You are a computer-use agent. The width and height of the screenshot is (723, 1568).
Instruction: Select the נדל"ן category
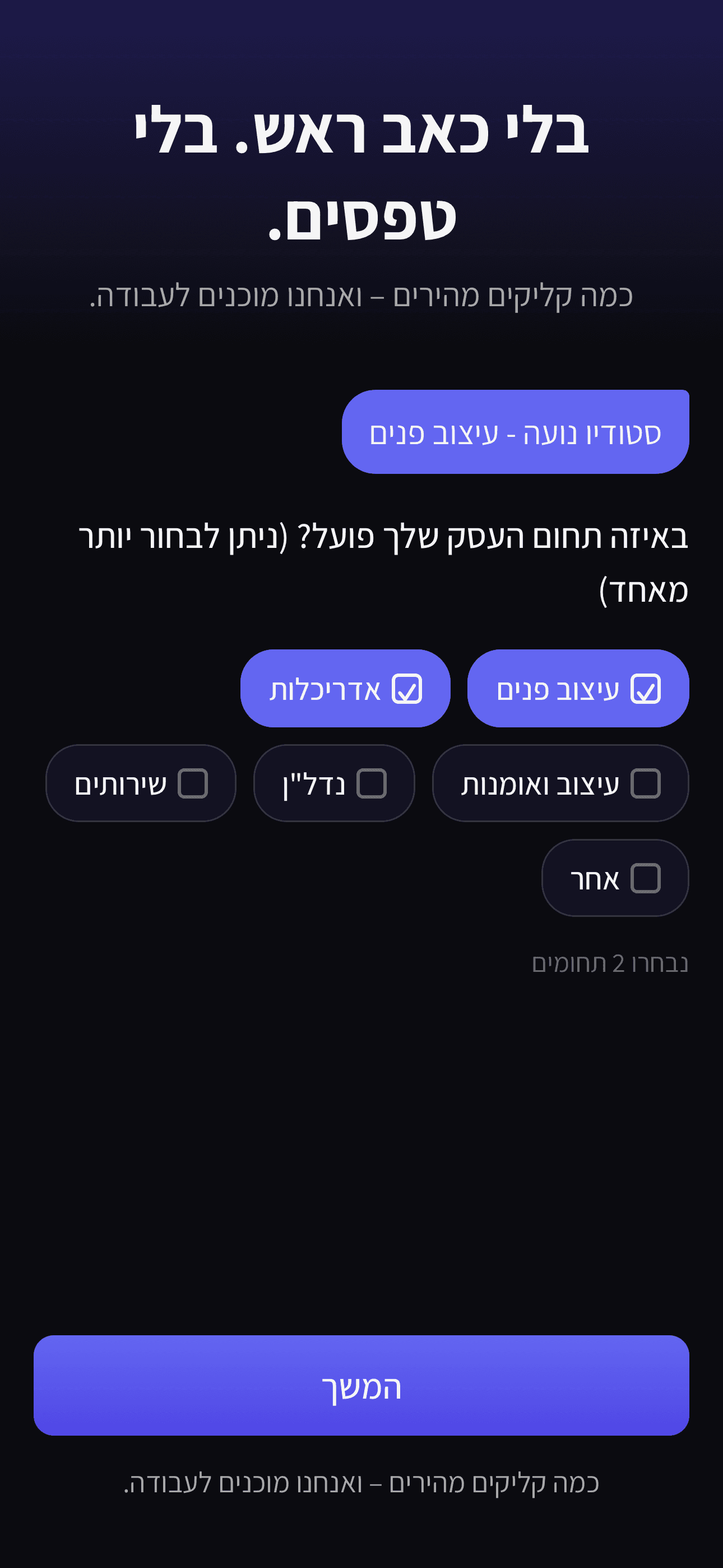[x=333, y=783]
